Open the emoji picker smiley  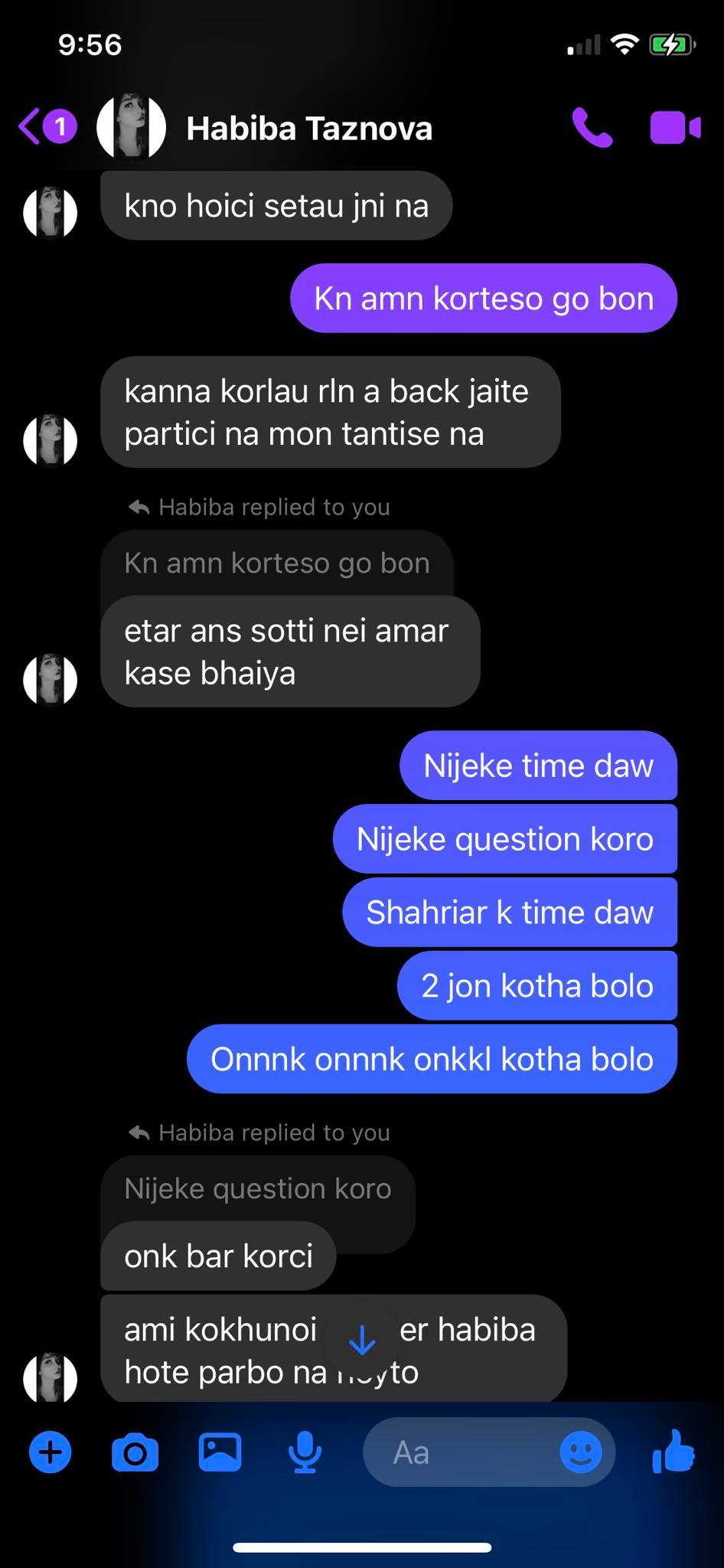click(581, 1452)
